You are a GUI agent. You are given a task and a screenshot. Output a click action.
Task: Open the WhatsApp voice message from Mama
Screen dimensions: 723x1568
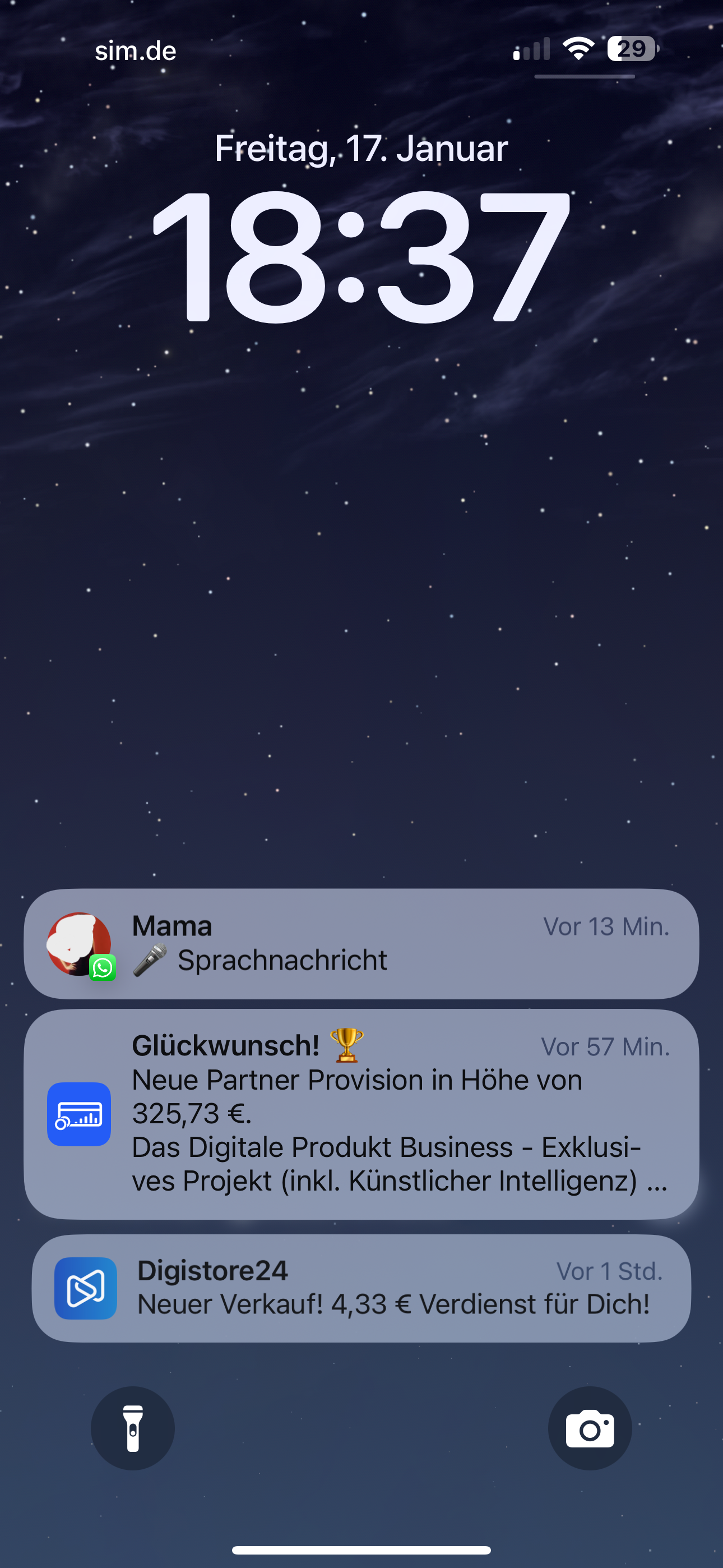click(x=361, y=943)
